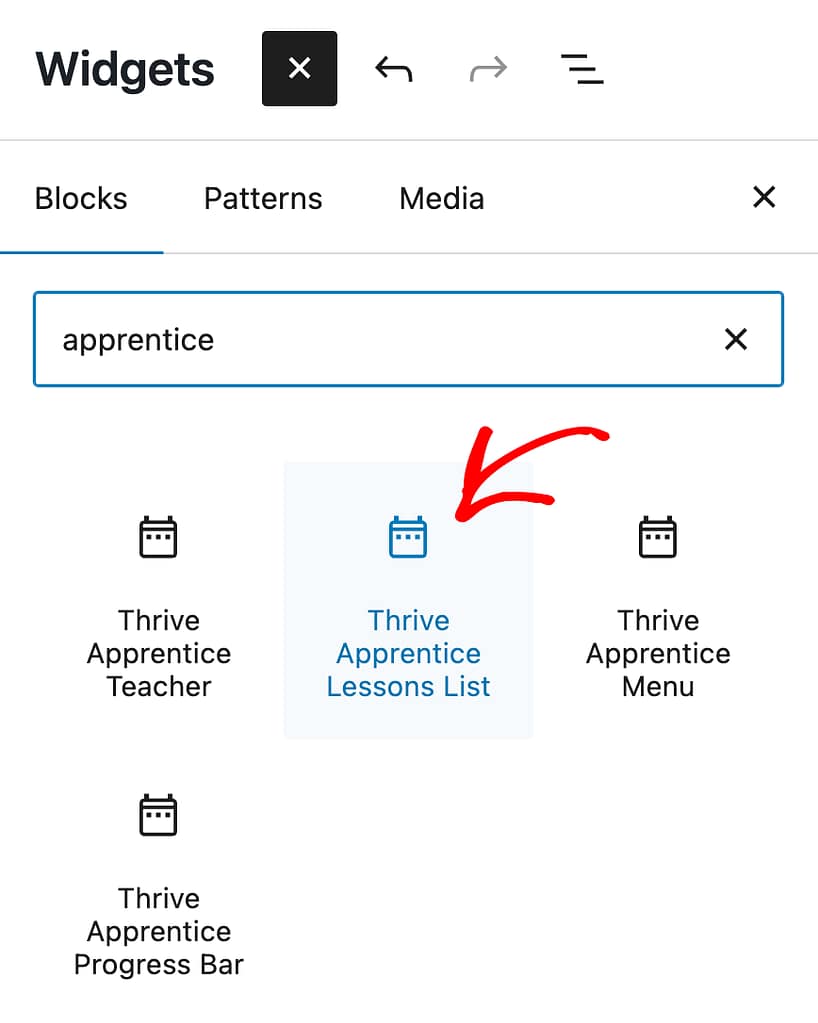This screenshot has width=818, height=1023.
Task: Switch to the Media tab
Action: click(x=441, y=198)
